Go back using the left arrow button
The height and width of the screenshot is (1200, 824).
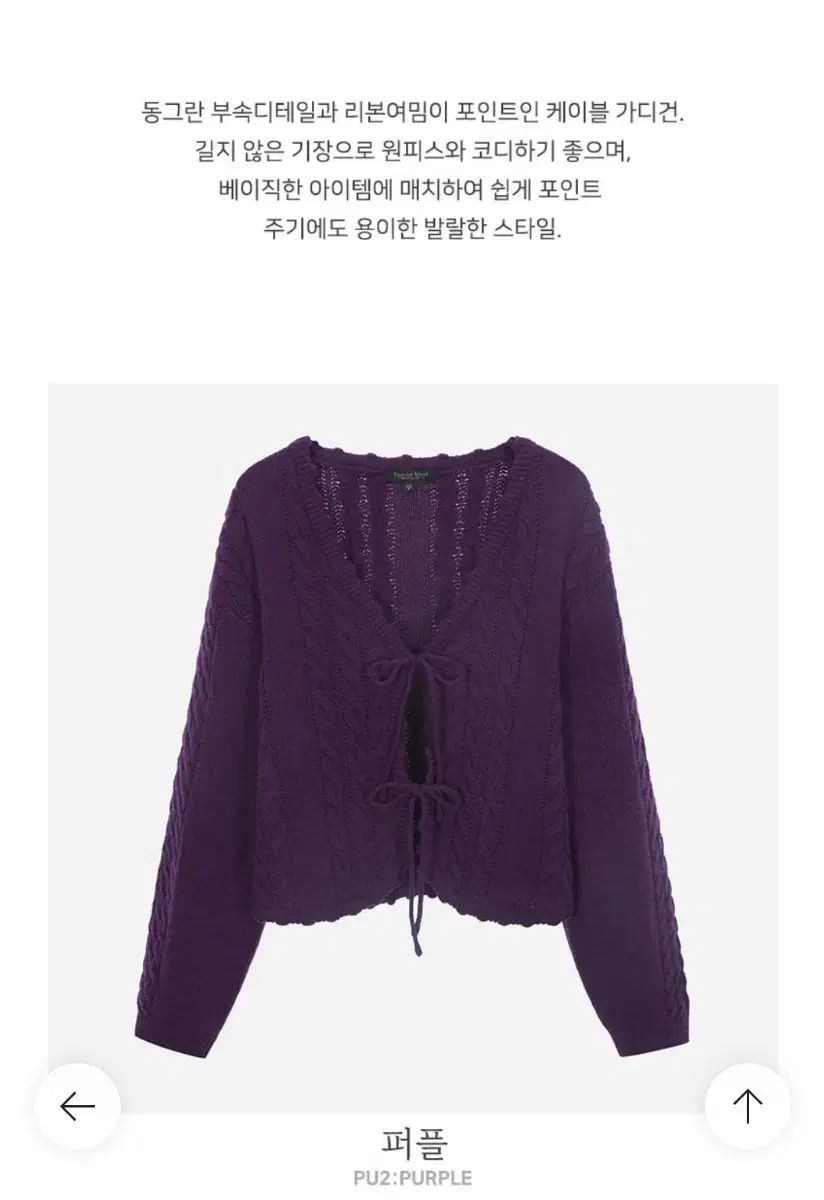click(77, 1106)
